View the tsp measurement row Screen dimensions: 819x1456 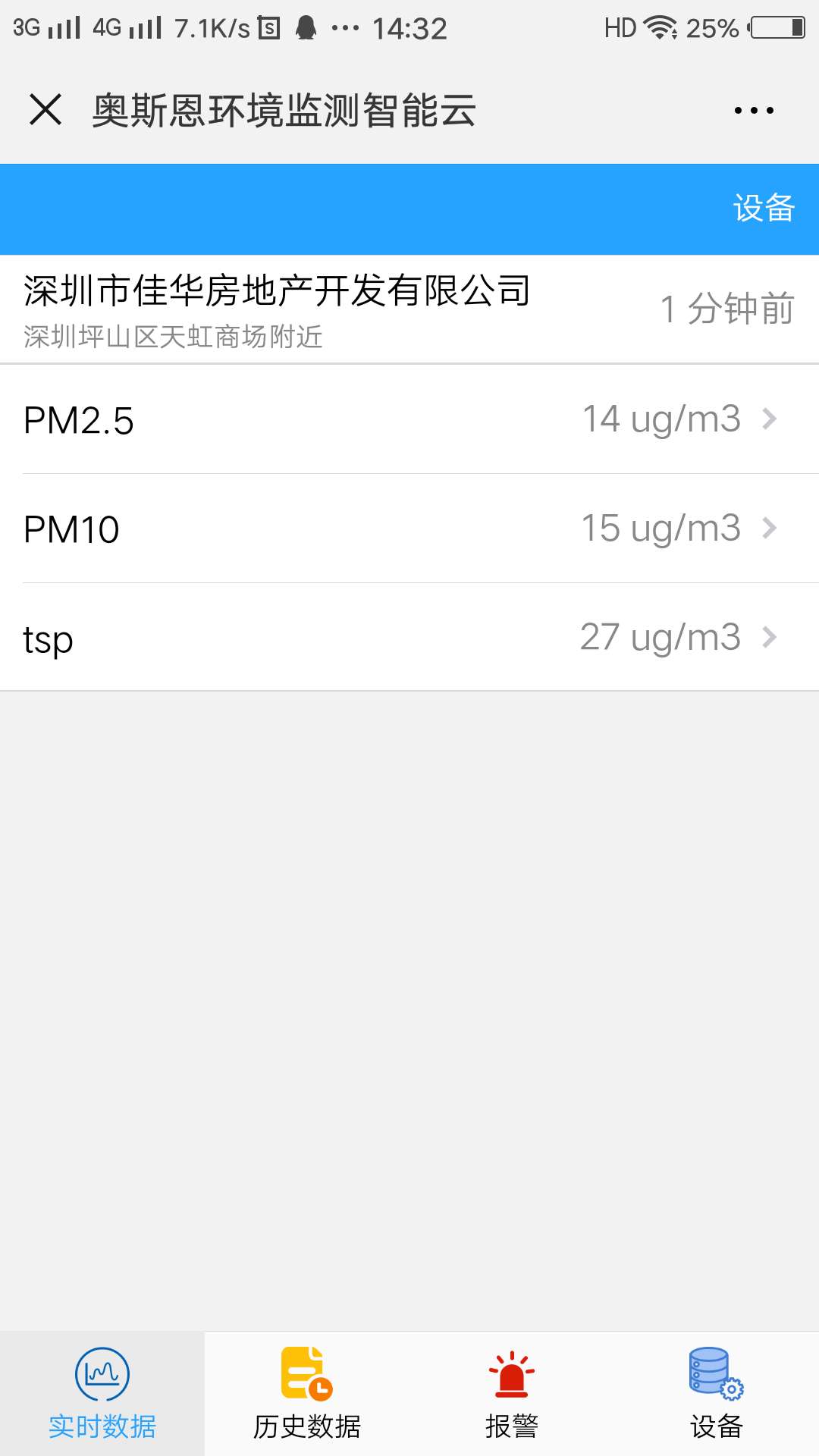click(409, 638)
